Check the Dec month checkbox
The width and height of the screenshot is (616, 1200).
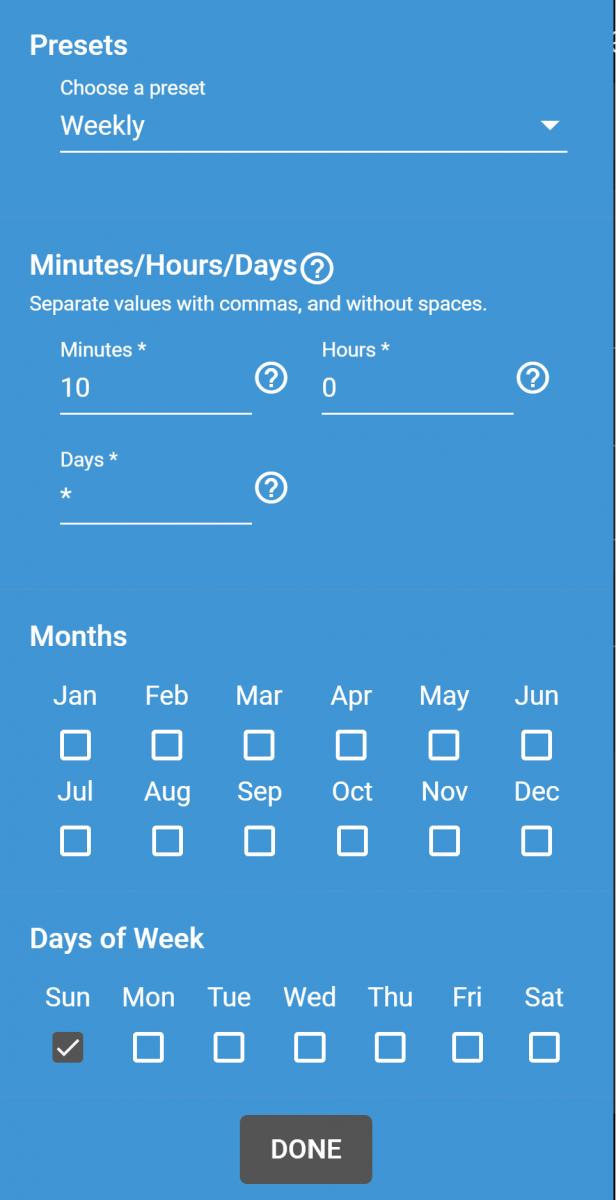pyautogui.click(x=537, y=841)
